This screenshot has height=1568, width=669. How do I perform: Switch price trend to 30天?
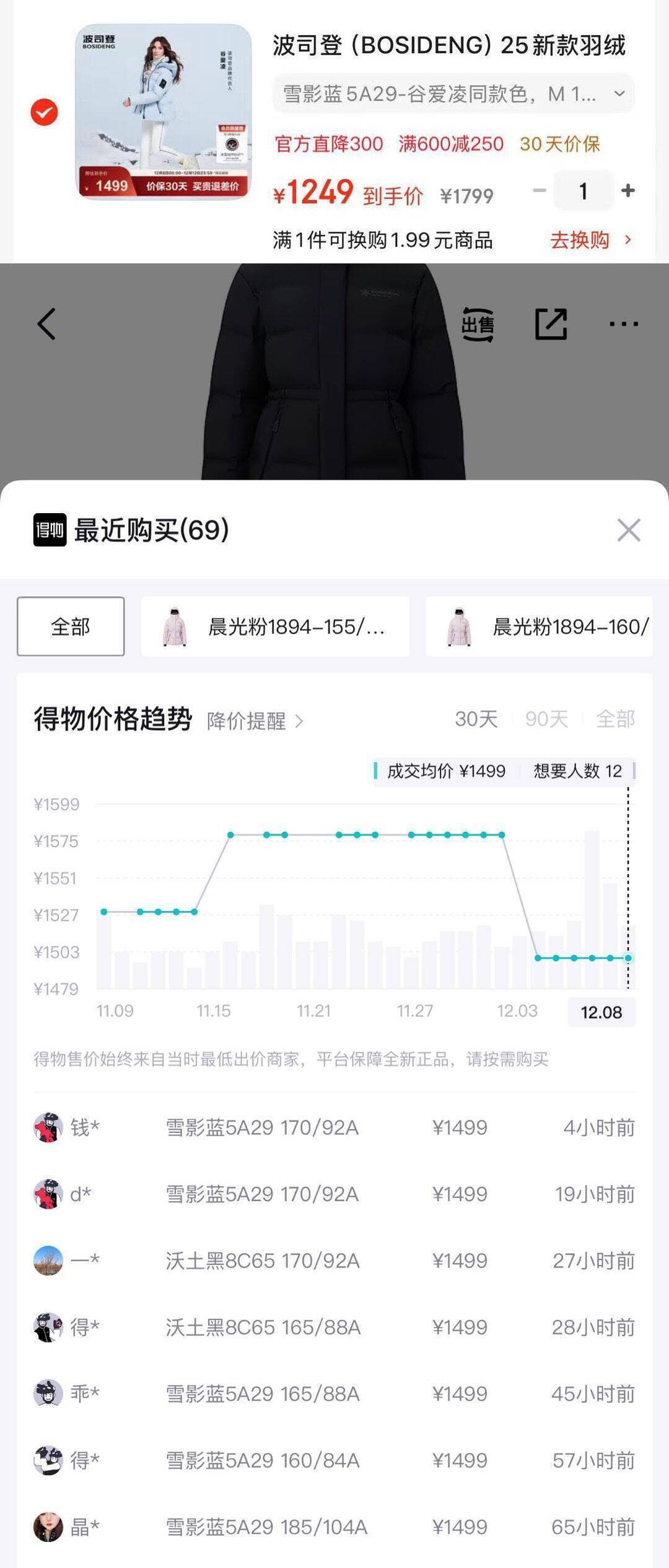pos(476,719)
